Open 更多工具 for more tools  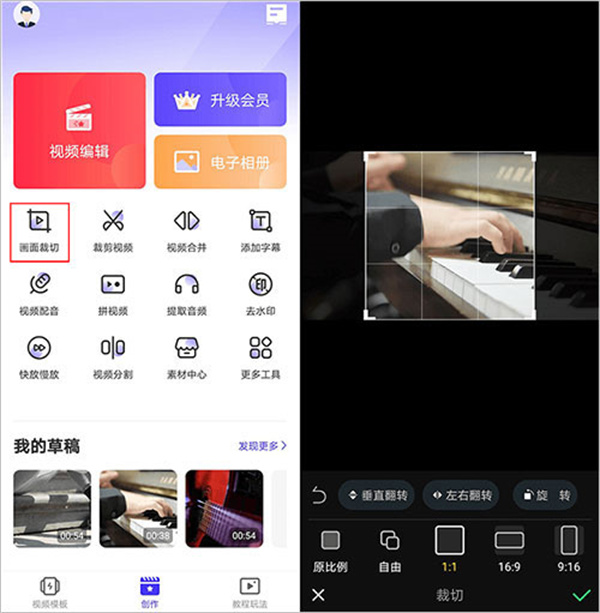[x=260, y=357]
